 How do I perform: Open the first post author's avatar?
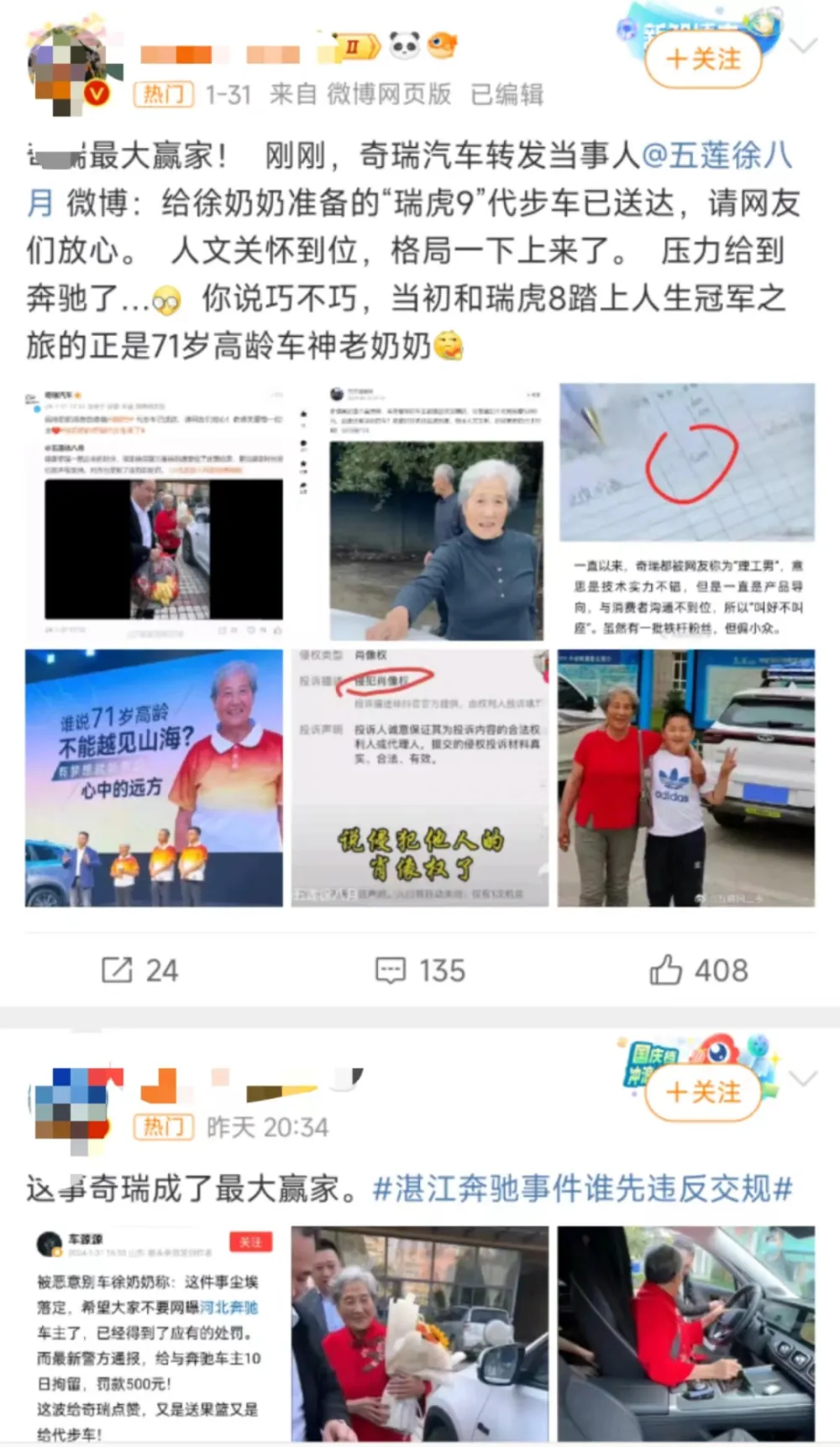point(71,71)
